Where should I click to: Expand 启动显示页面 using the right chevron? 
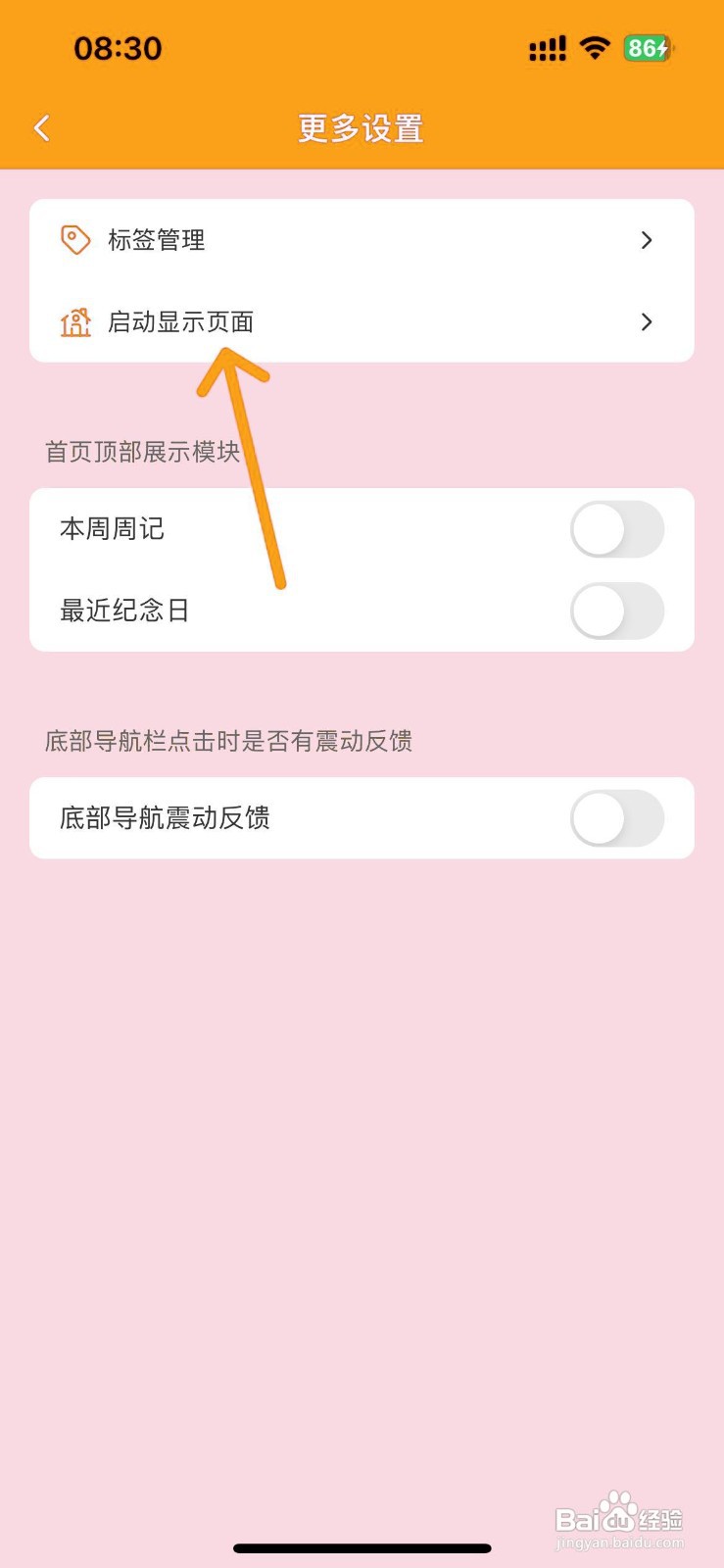pyautogui.click(x=647, y=321)
